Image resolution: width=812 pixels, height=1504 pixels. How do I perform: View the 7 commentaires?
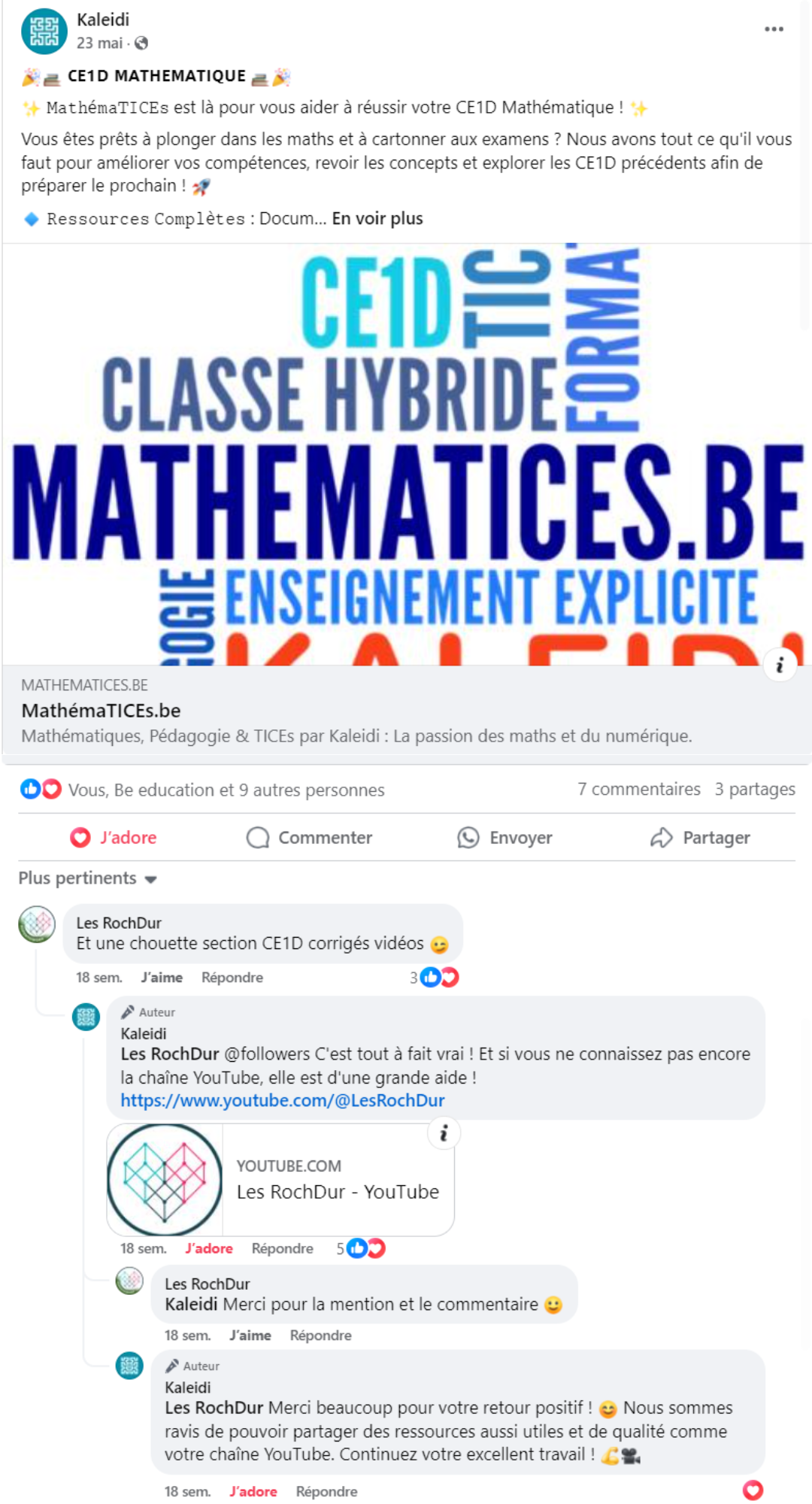click(638, 789)
